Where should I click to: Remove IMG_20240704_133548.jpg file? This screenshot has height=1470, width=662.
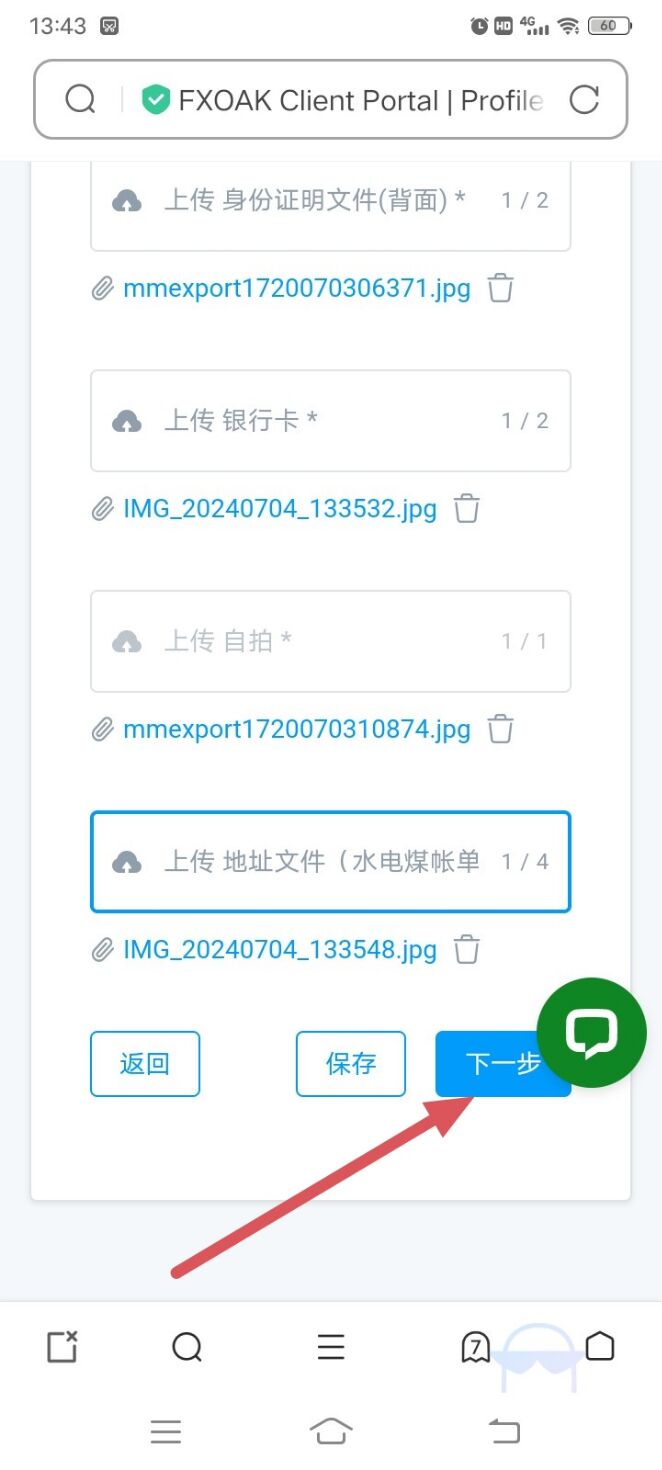pyautogui.click(x=467, y=950)
